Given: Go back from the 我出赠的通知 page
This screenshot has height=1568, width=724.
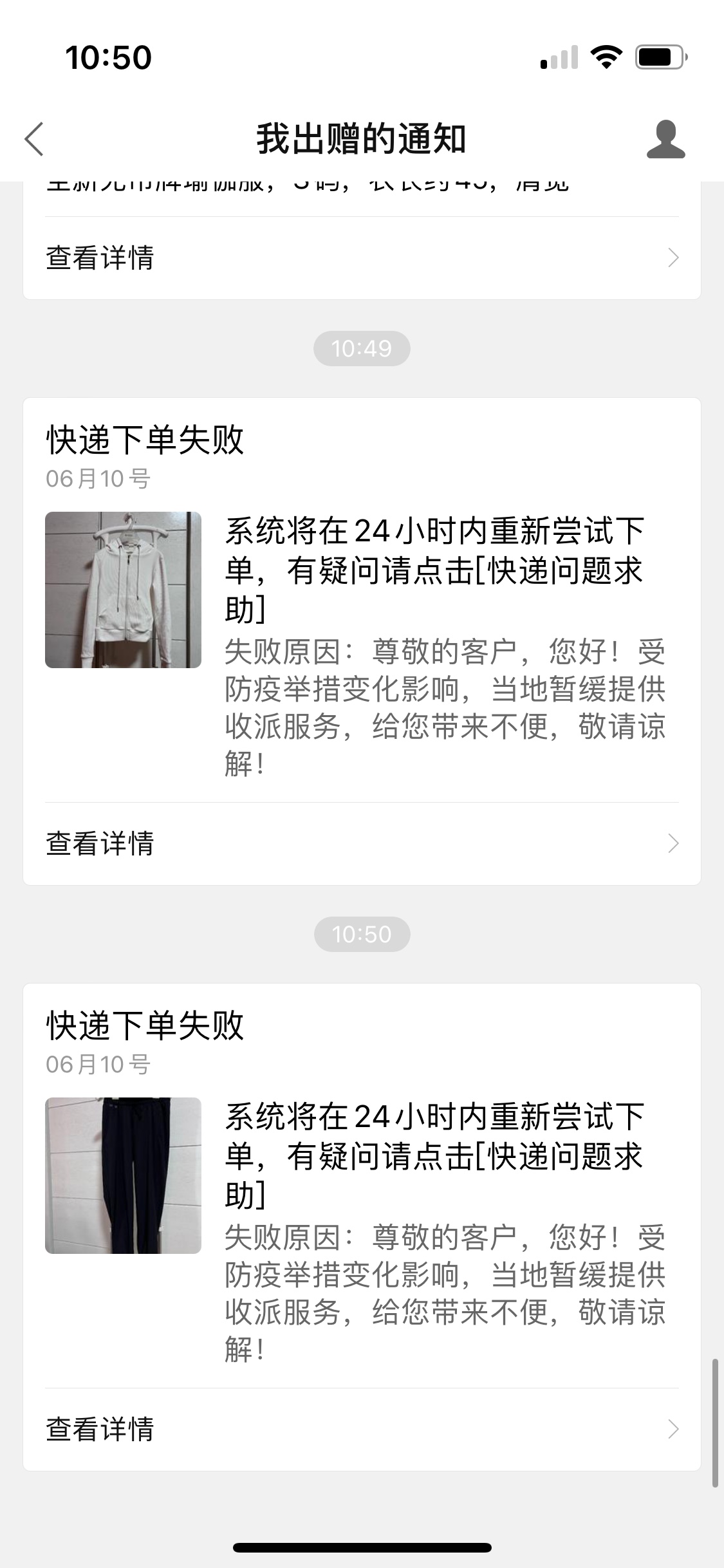Looking at the screenshot, I should (35, 139).
